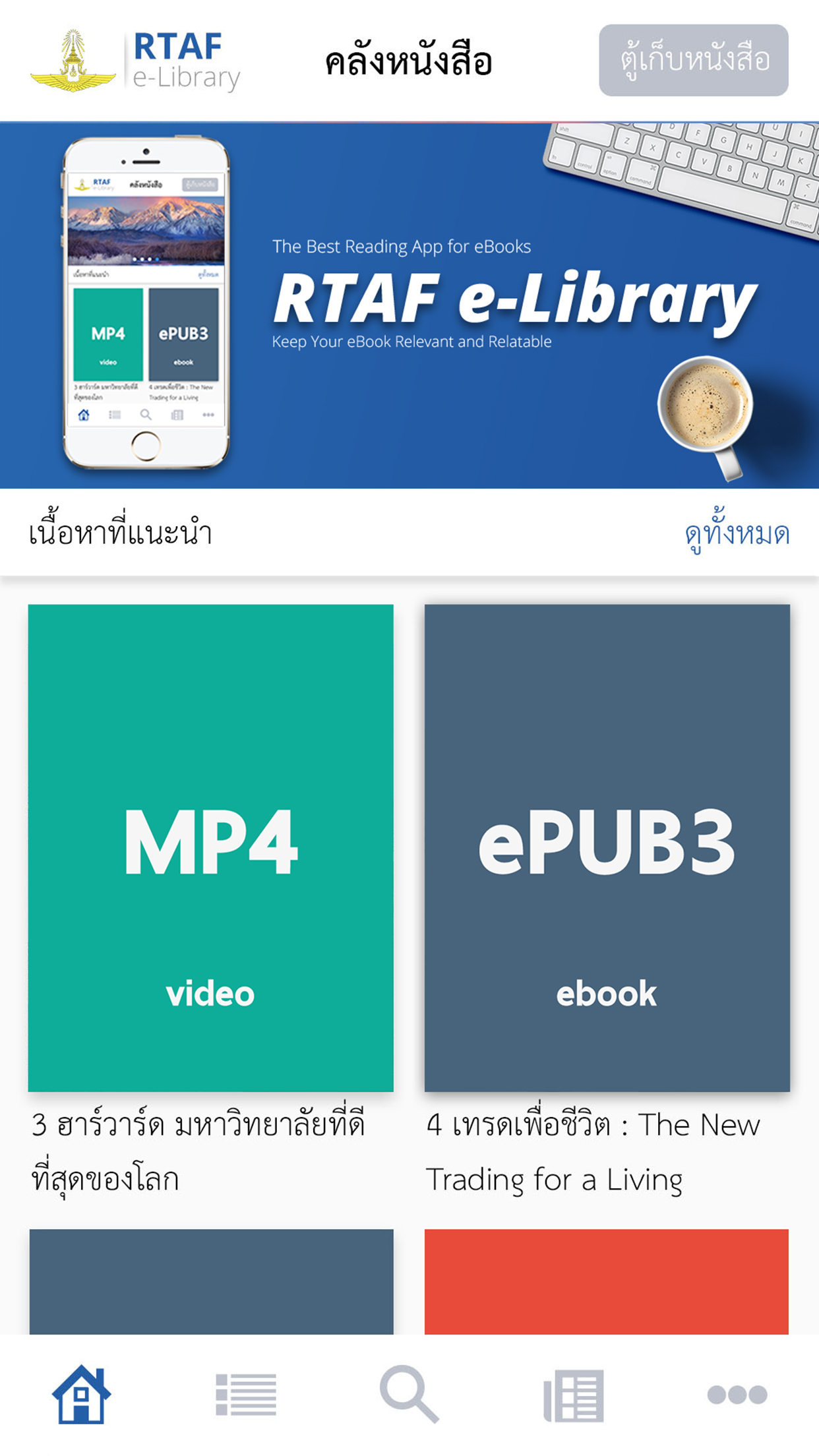Open the ตู้เก็บหนังสือ bookshelf button
The height and width of the screenshot is (1456, 819).
[x=693, y=60]
